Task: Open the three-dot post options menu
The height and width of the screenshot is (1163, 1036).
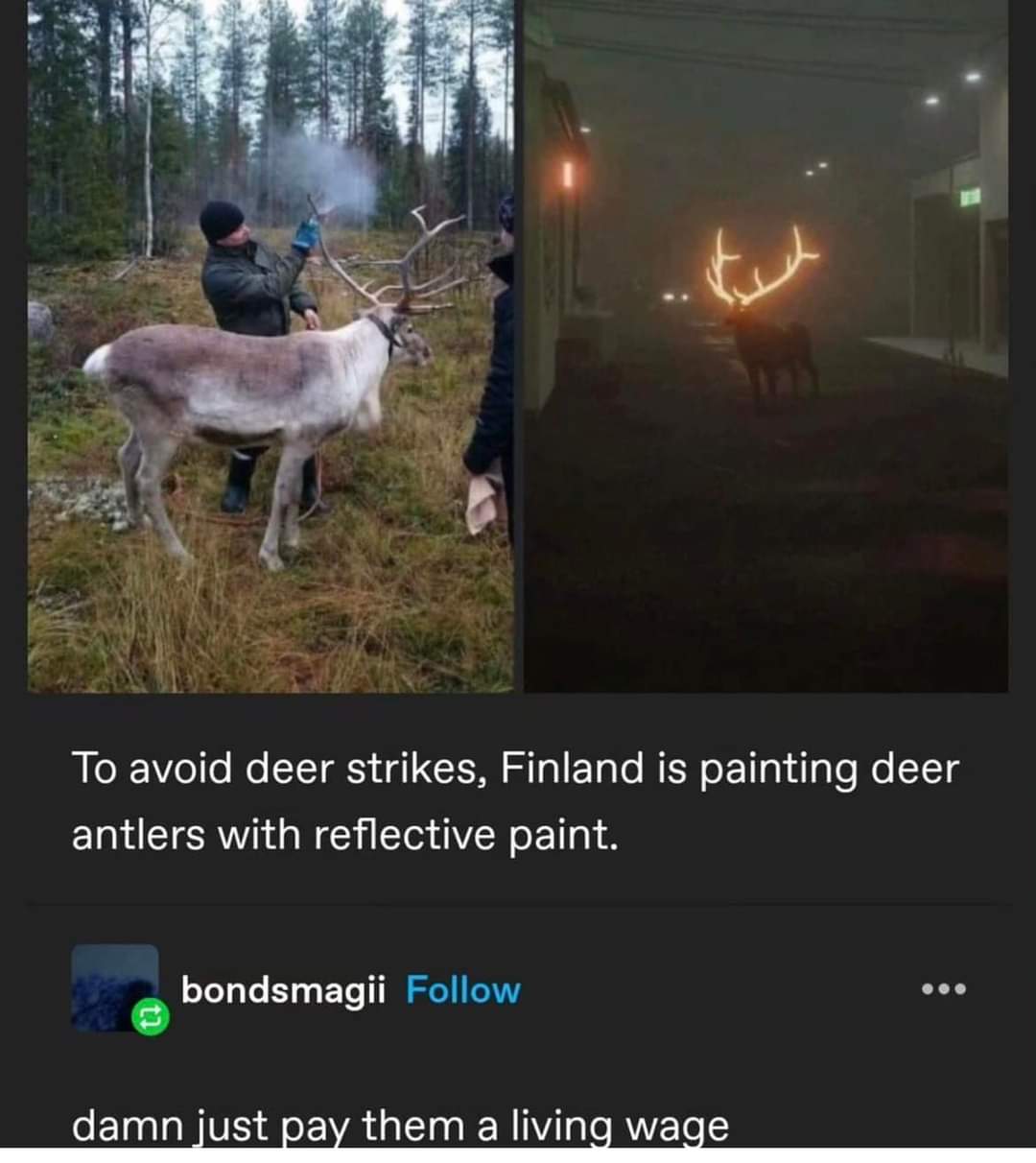Action: pyautogui.click(x=944, y=988)
